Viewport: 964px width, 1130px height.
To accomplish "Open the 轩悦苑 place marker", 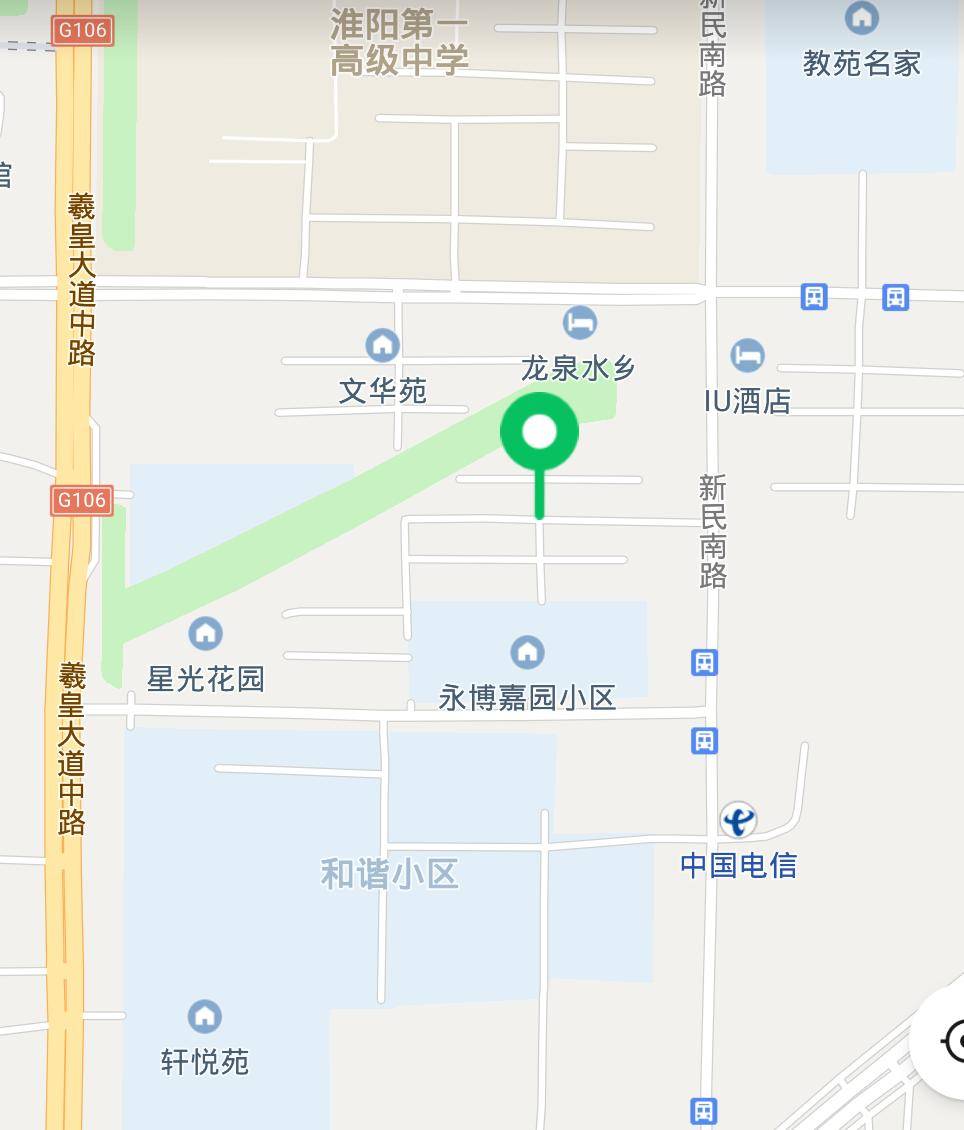I will (205, 1016).
